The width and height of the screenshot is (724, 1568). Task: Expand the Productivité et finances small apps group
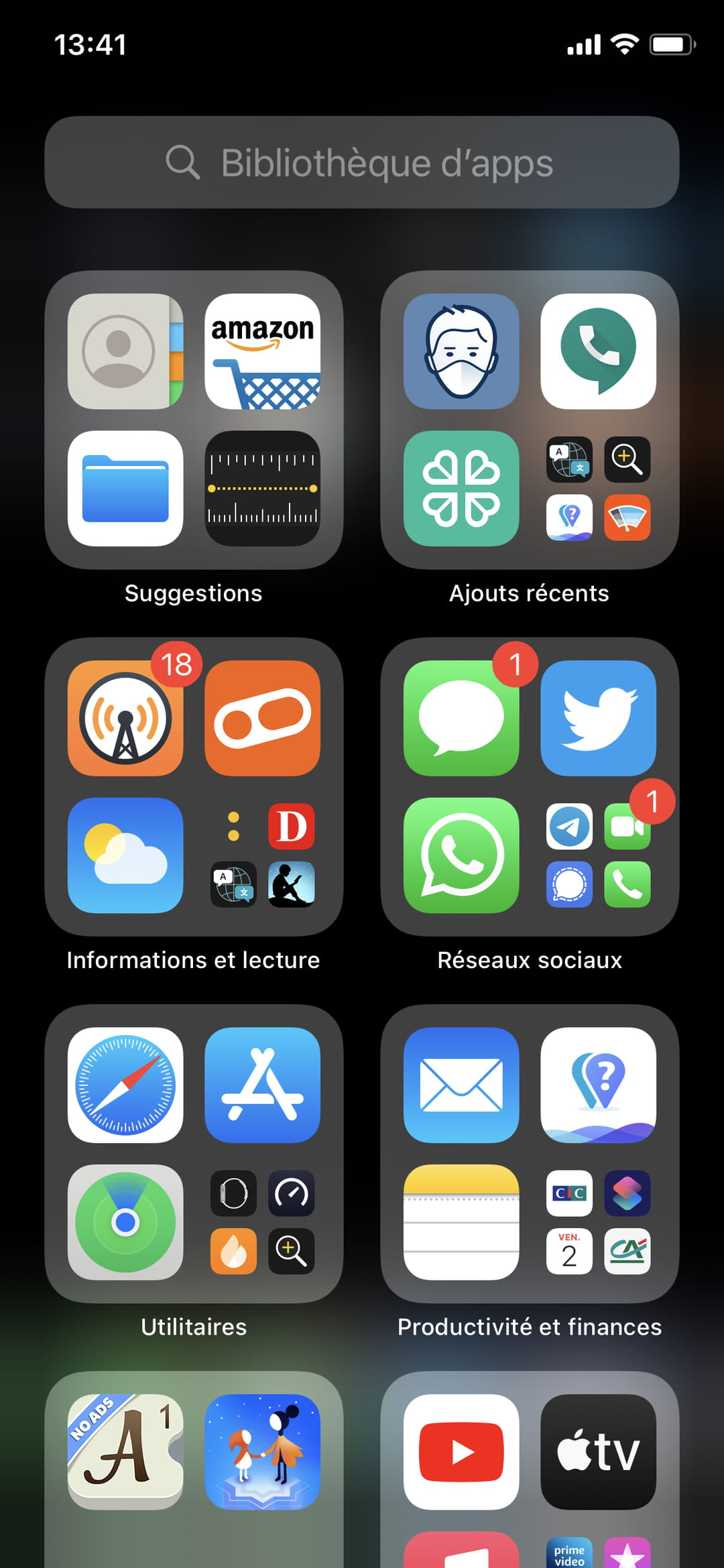598,1221
